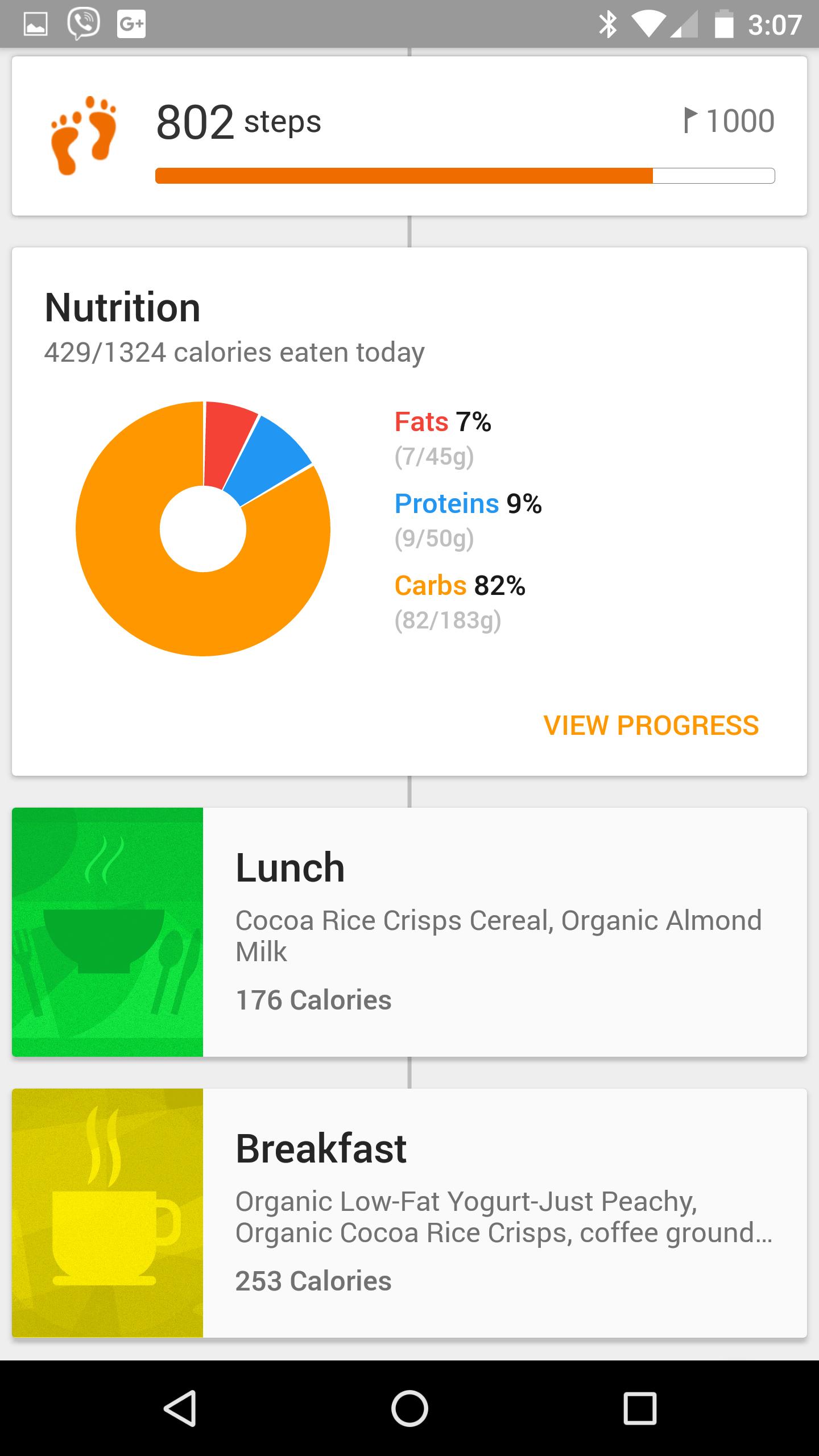819x1456 pixels.
Task: Open the screenshot notification icon
Action: click(x=35, y=24)
